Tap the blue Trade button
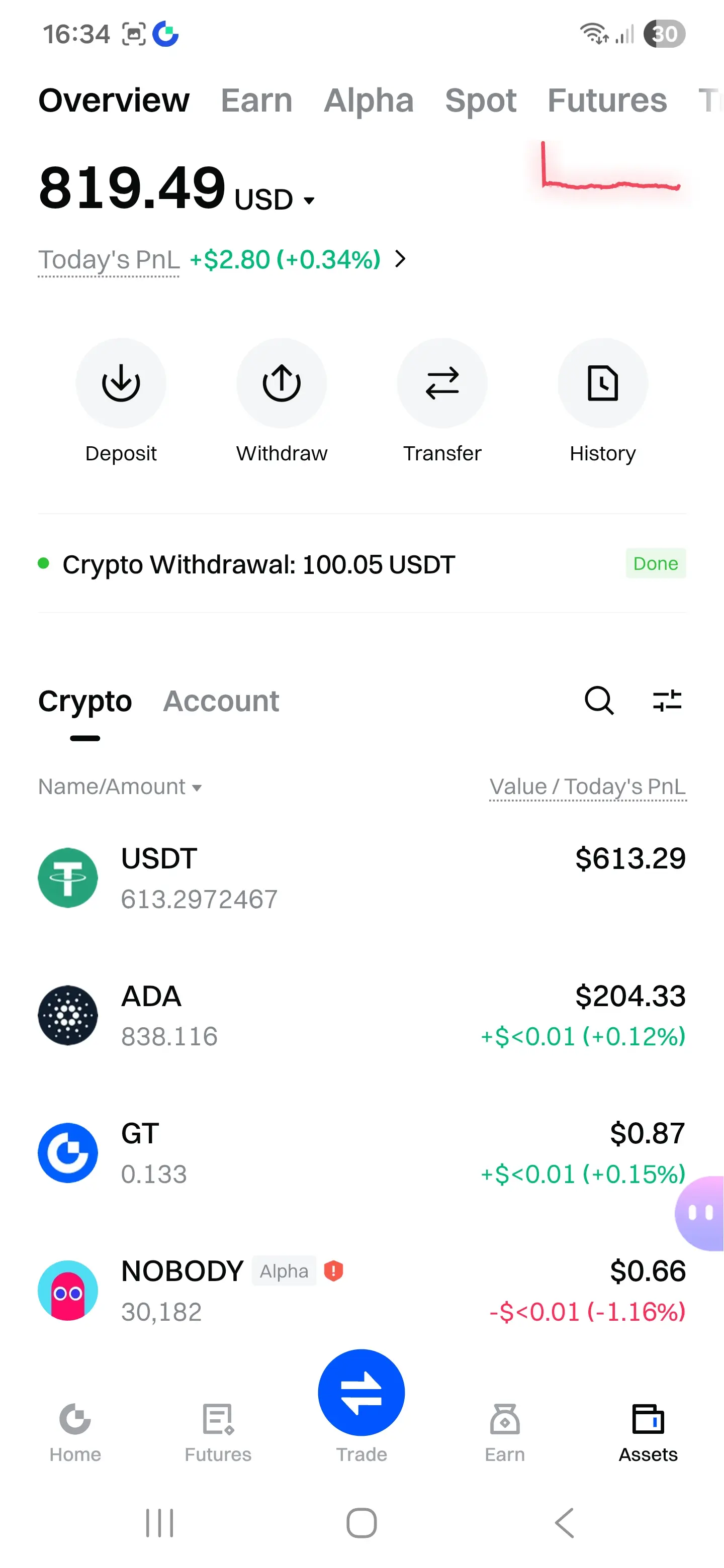Image resolution: width=724 pixels, height=1568 pixels. (361, 1393)
